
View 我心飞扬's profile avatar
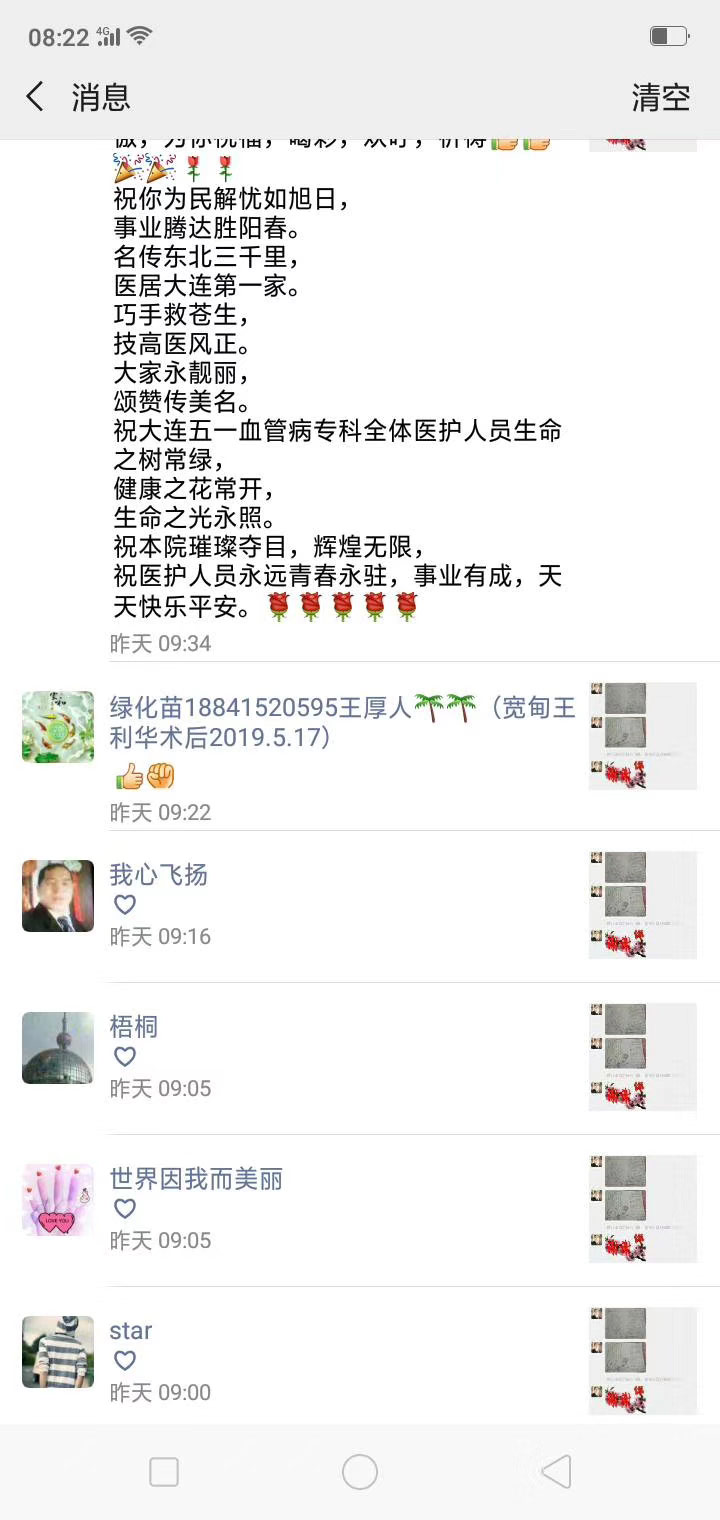(x=58, y=896)
